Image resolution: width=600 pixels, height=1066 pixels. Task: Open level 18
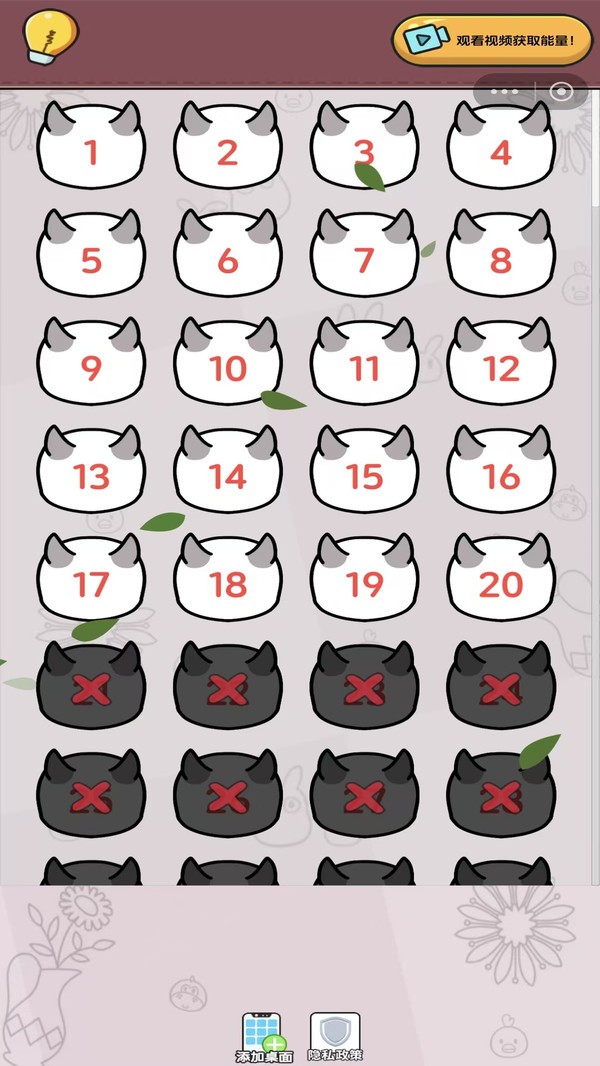(228, 577)
